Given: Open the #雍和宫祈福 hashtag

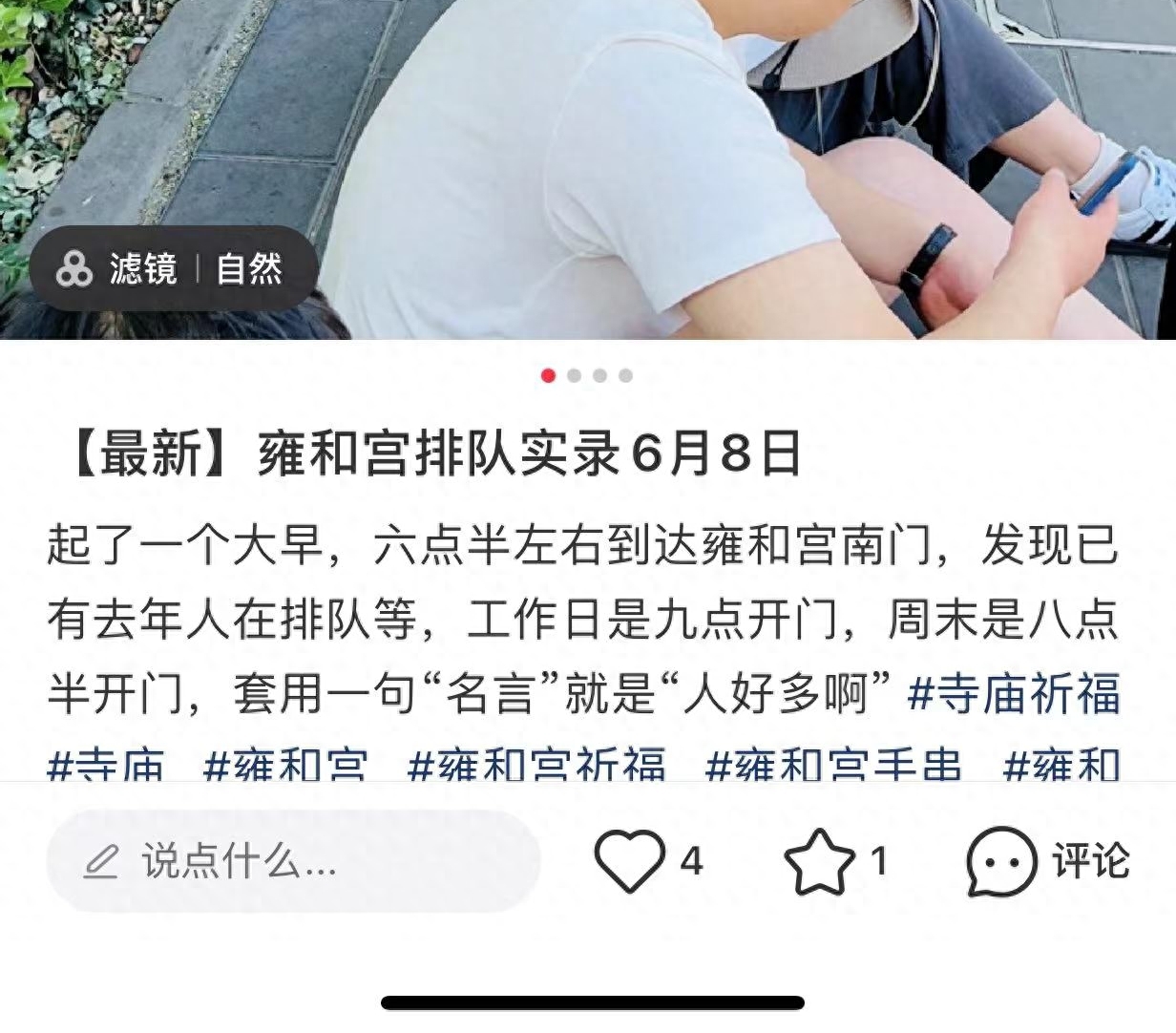Looking at the screenshot, I should (x=535, y=766).
